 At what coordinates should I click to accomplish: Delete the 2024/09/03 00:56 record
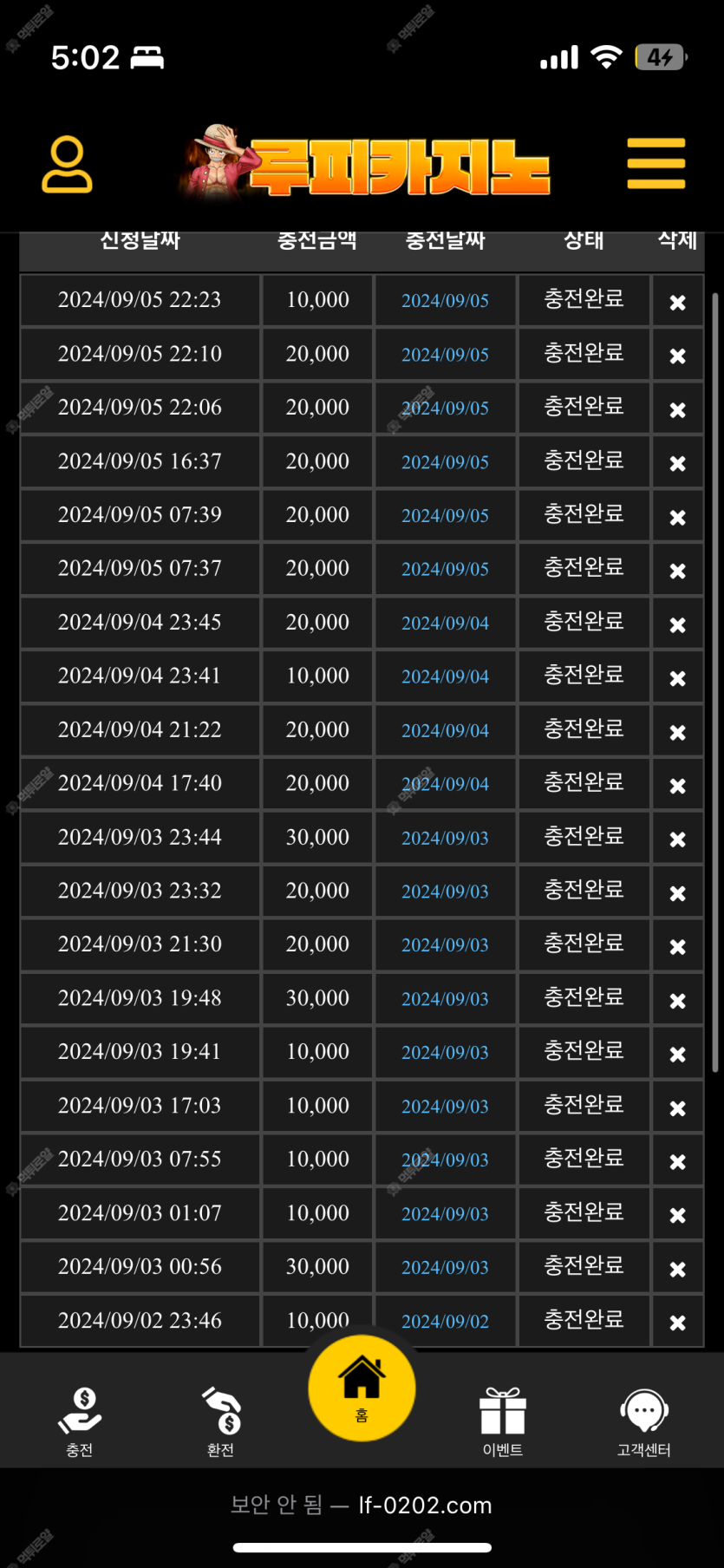pyautogui.click(x=677, y=1269)
